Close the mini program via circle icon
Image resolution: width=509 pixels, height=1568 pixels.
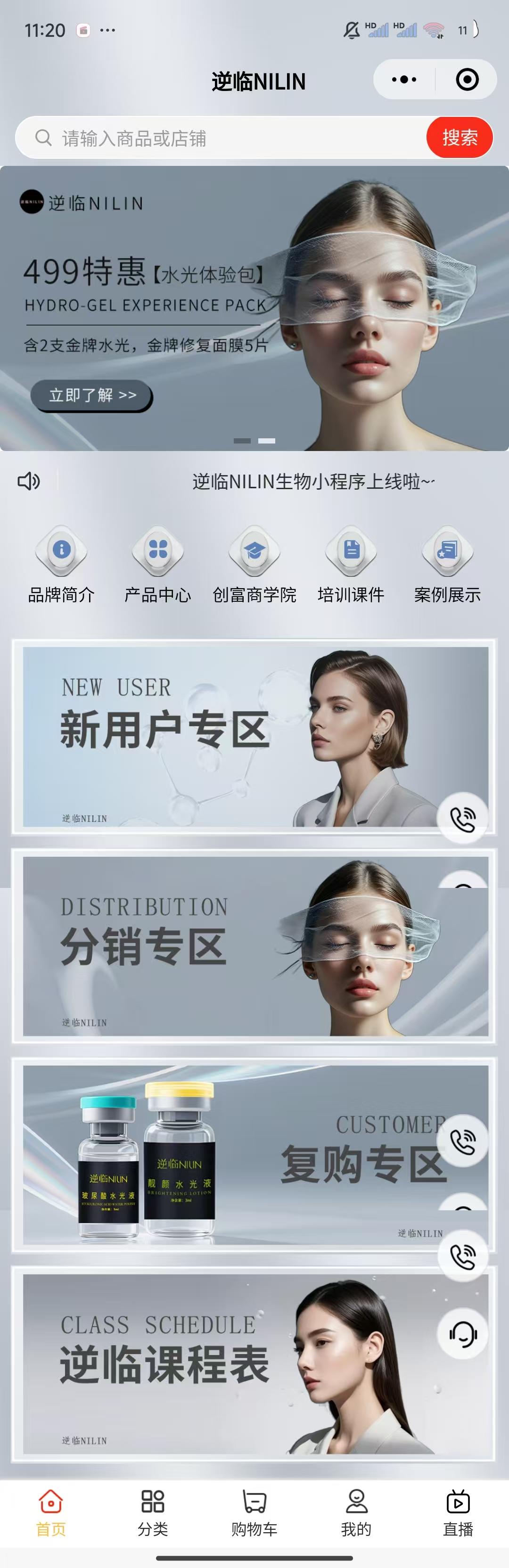pos(467,80)
